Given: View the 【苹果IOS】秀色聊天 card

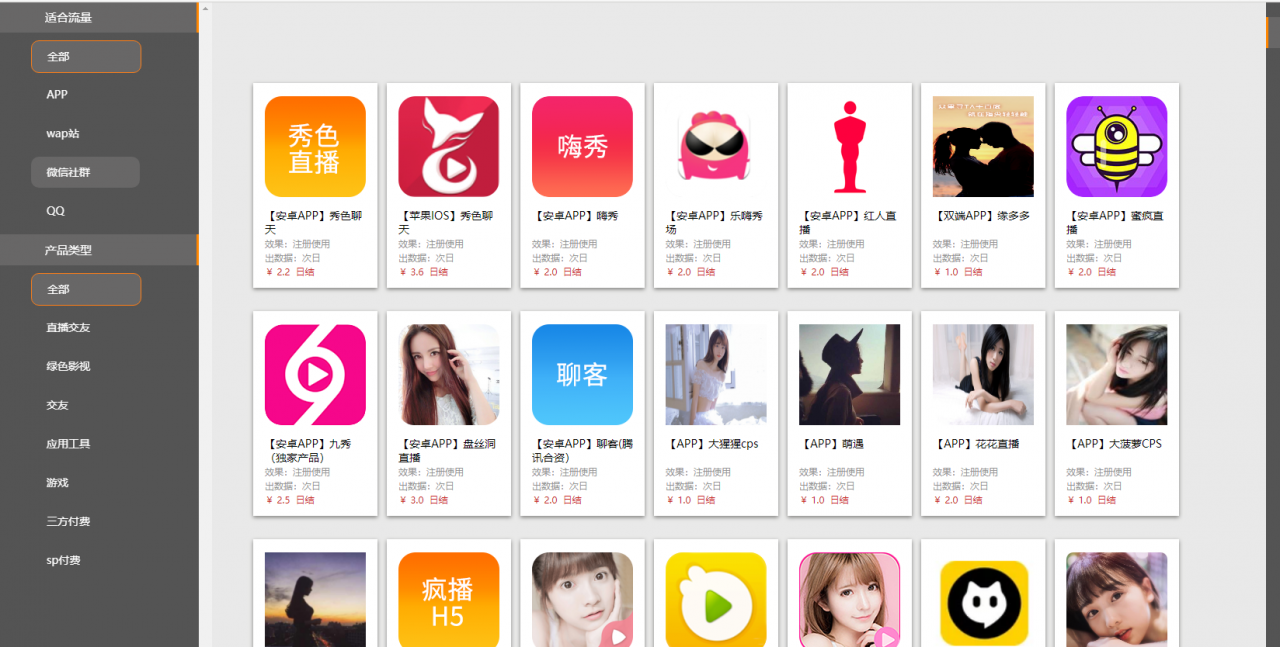Looking at the screenshot, I should pyautogui.click(x=448, y=185).
